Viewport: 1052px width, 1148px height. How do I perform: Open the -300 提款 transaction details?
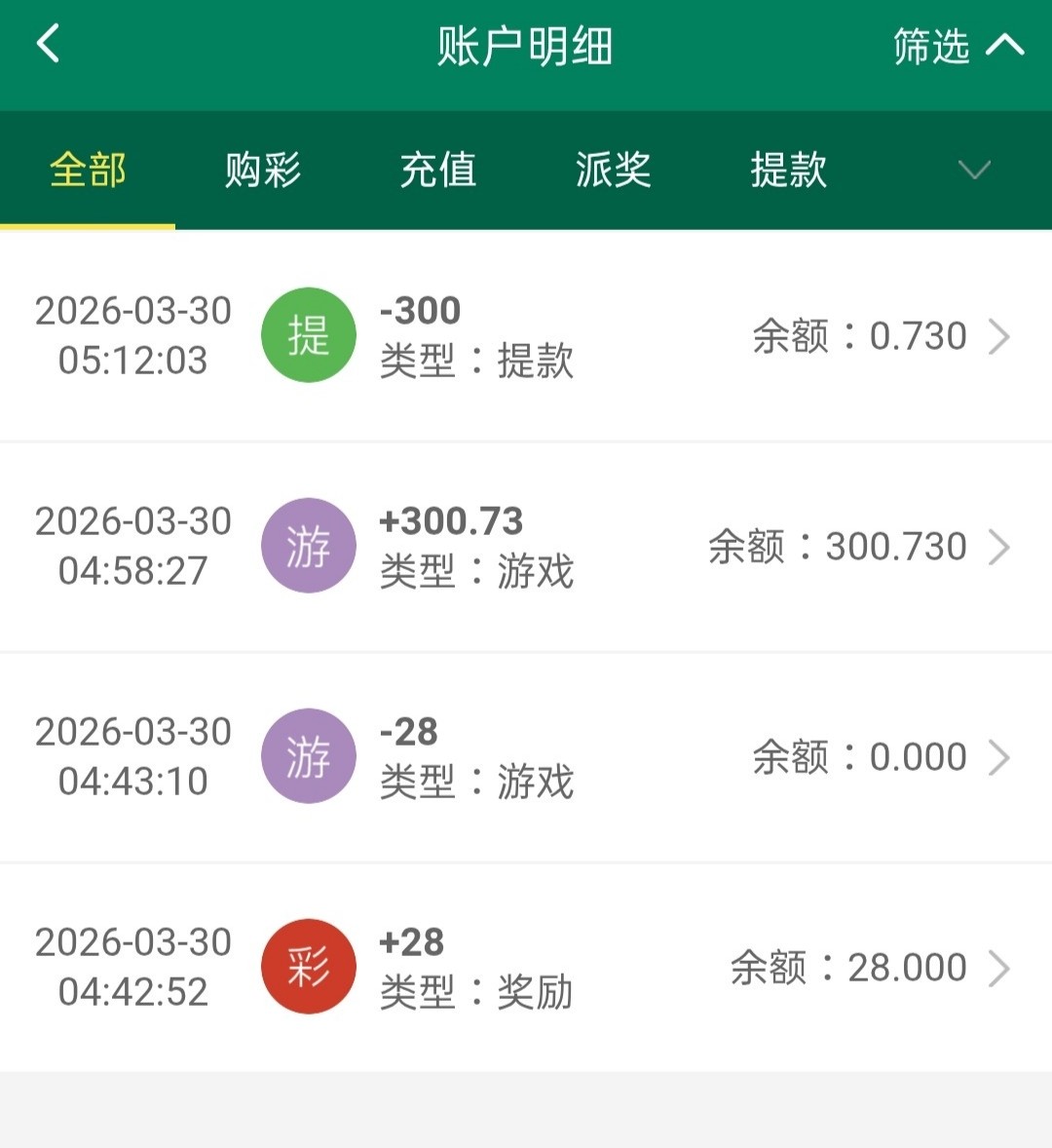pyautogui.click(x=526, y=336)
